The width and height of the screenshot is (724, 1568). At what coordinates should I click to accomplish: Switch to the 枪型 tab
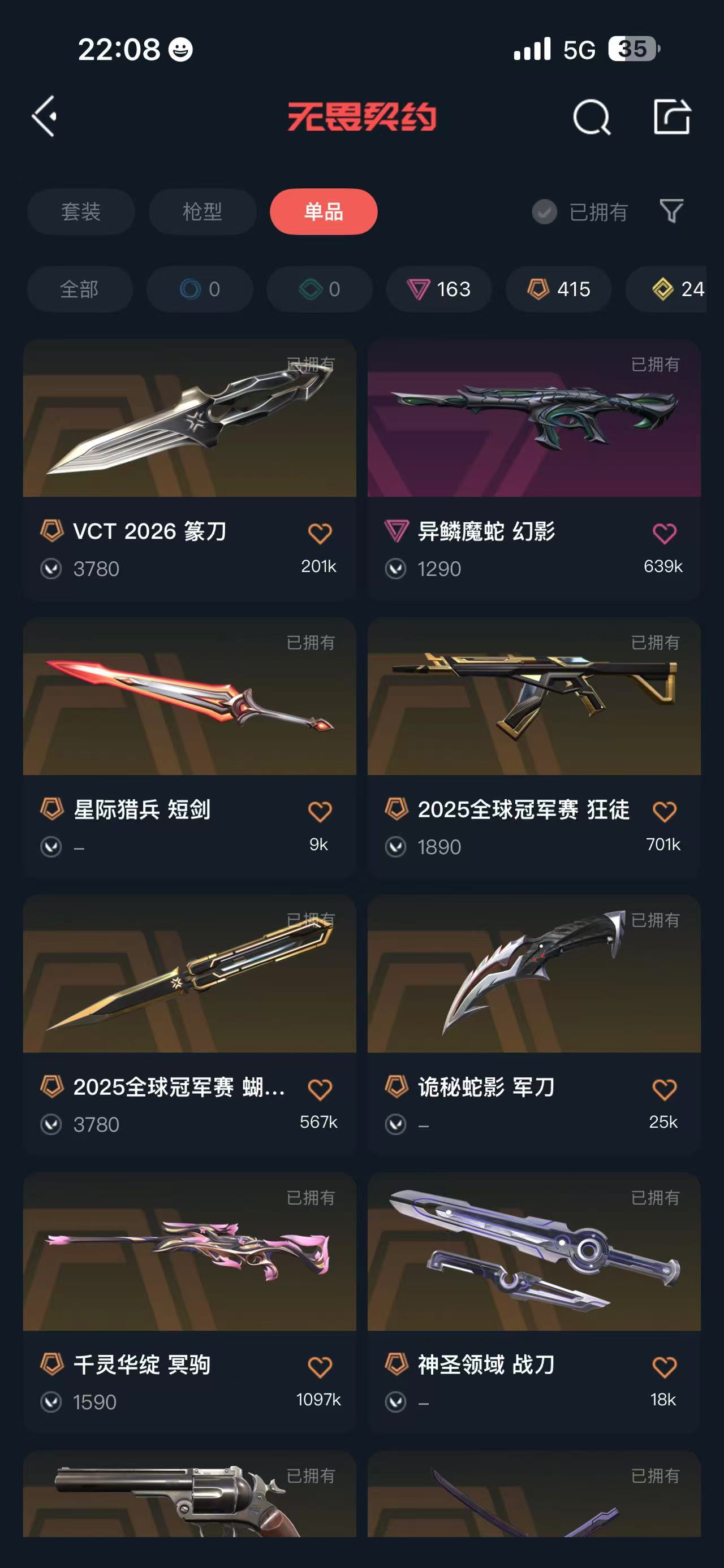tap(202, 212)
